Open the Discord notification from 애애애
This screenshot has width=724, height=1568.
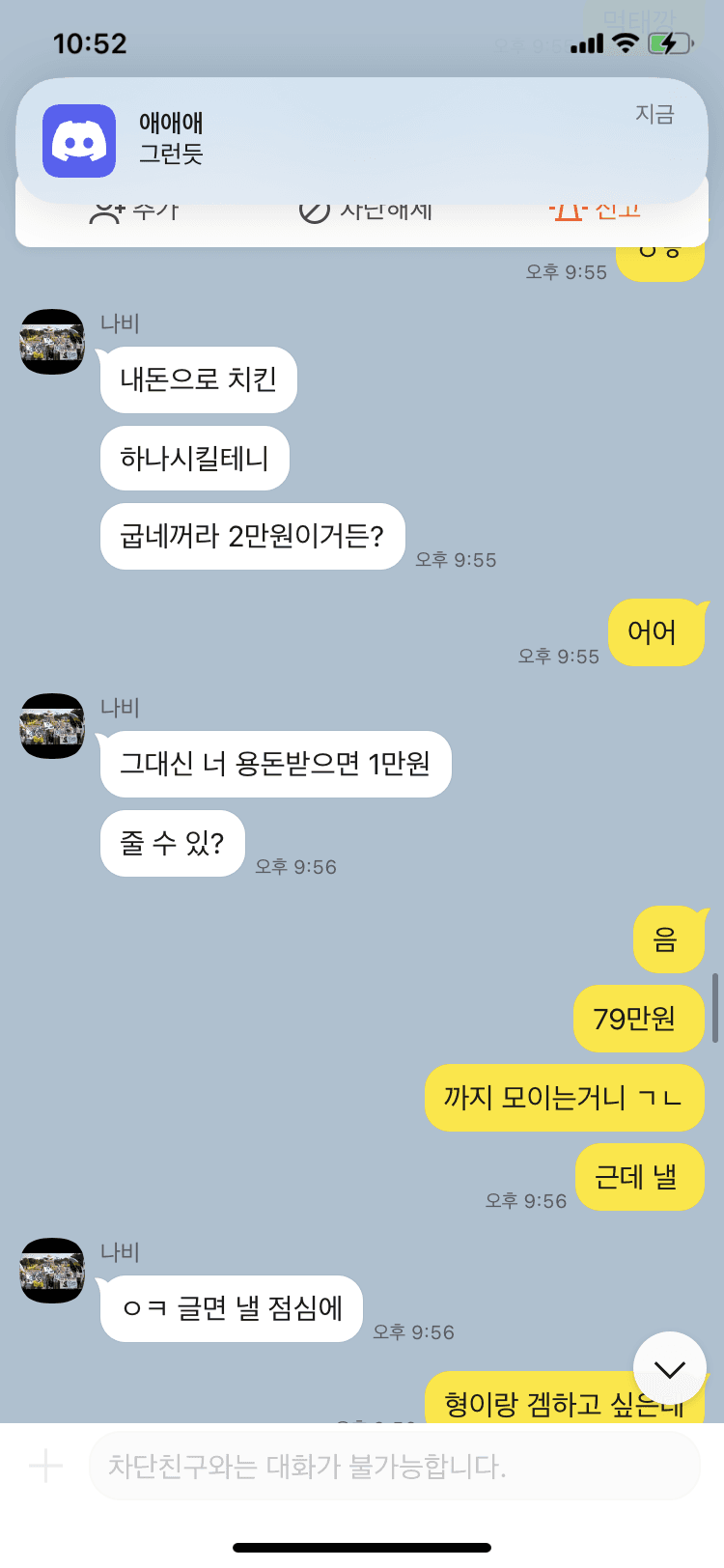point(361,140)
